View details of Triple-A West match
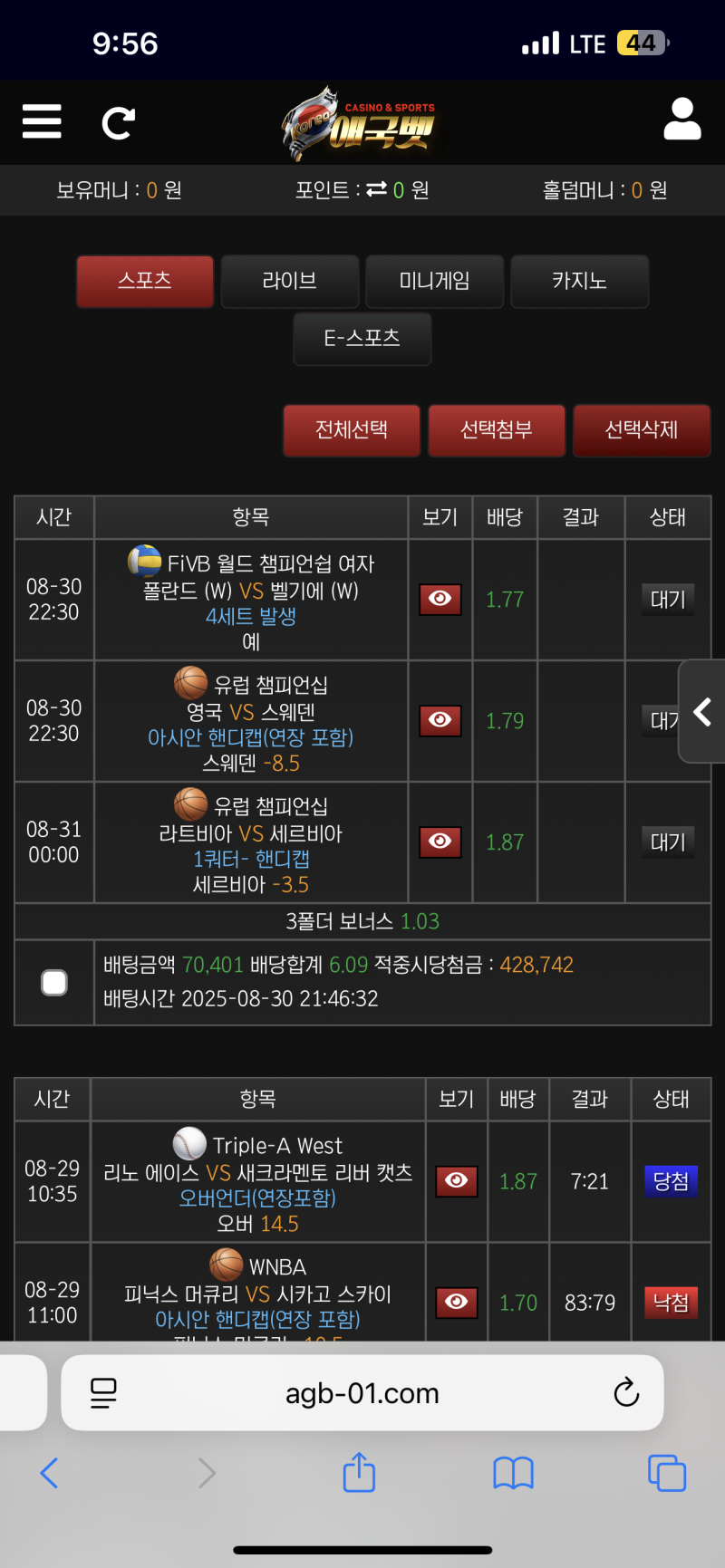725x1568 pixels. (457, 1180)
